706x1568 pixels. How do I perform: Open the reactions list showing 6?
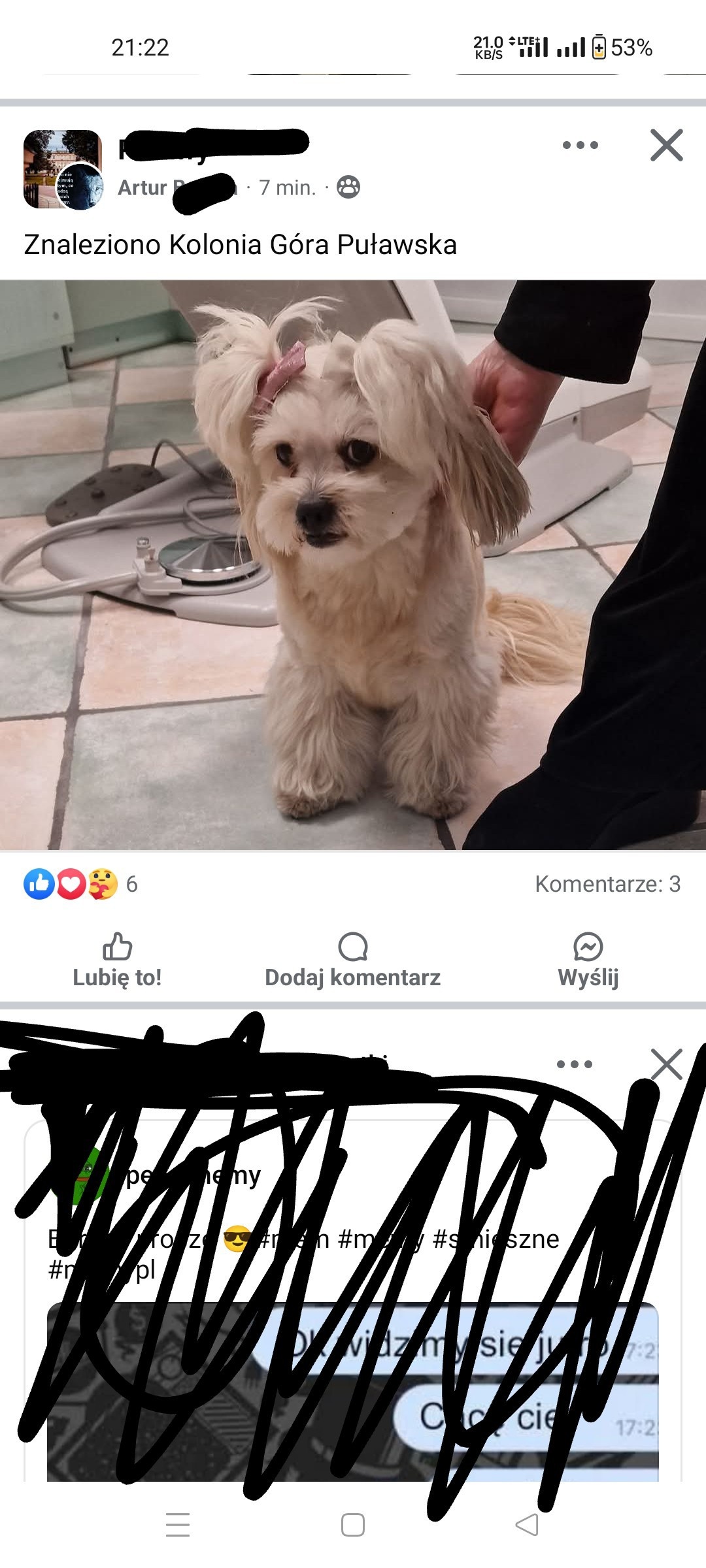pyautogui.click(x=80, y=884)
